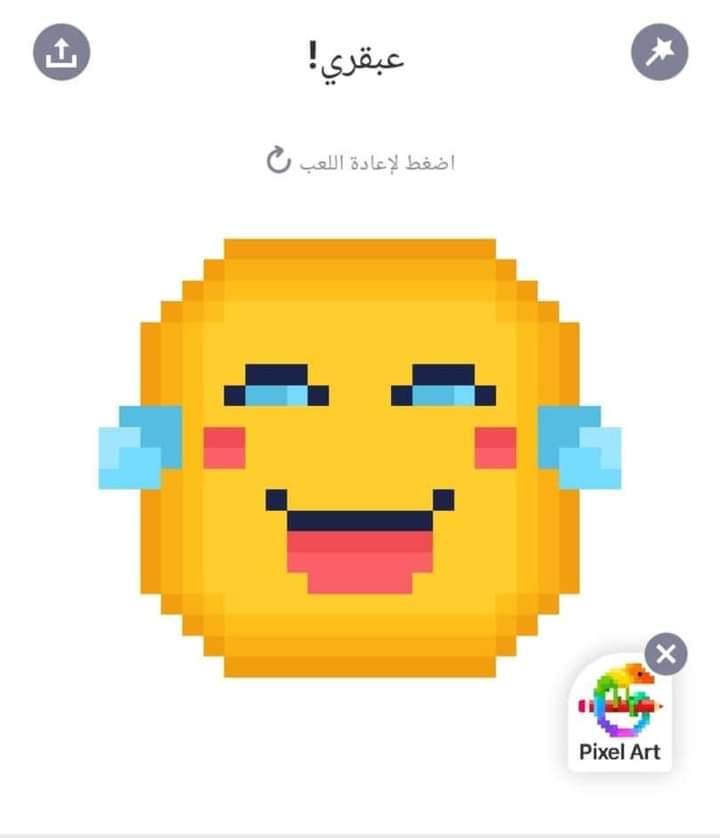Image resolution: width=720 pixels, height=838 pixels.
Task: Open the magic wand effects icon
Action: 660,52
